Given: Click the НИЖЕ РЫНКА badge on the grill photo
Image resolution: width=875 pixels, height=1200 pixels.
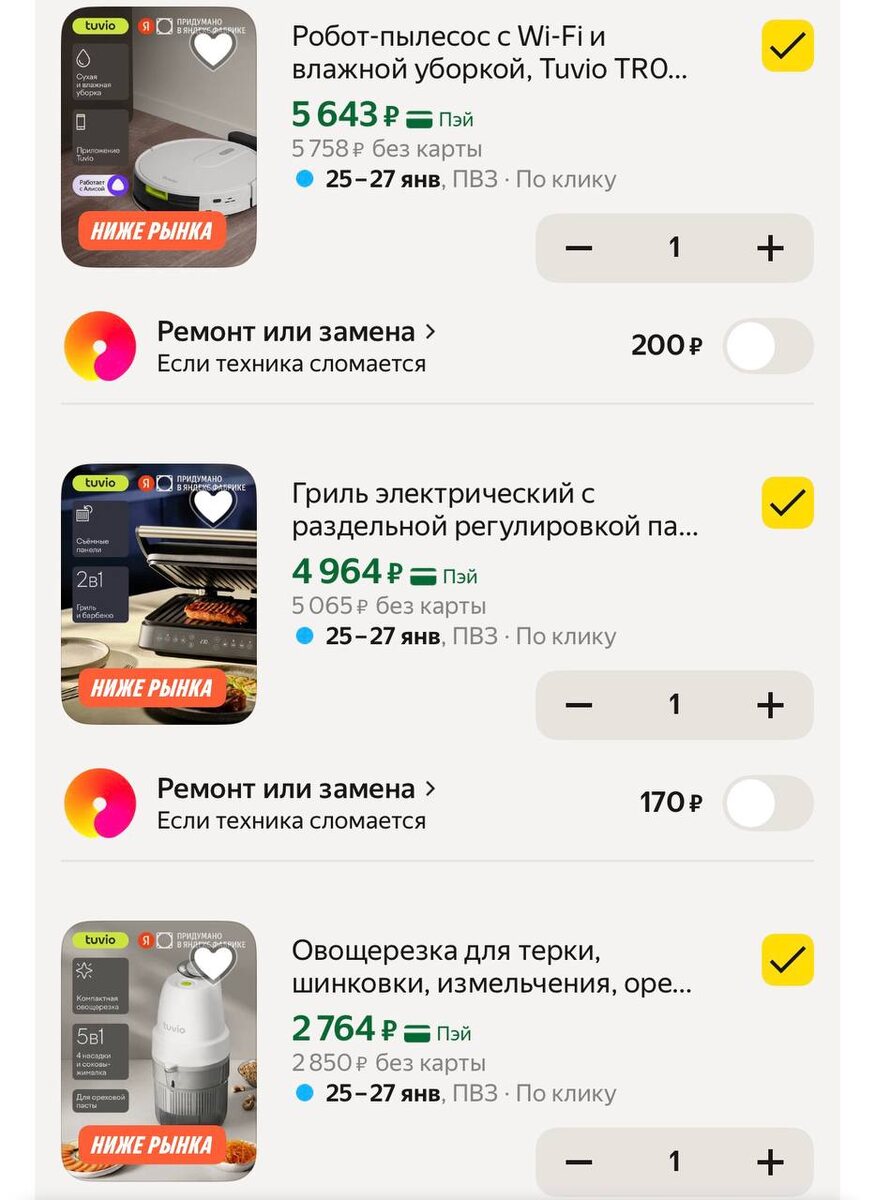Looking at the screenshot, I should click(x=150, y=686).
